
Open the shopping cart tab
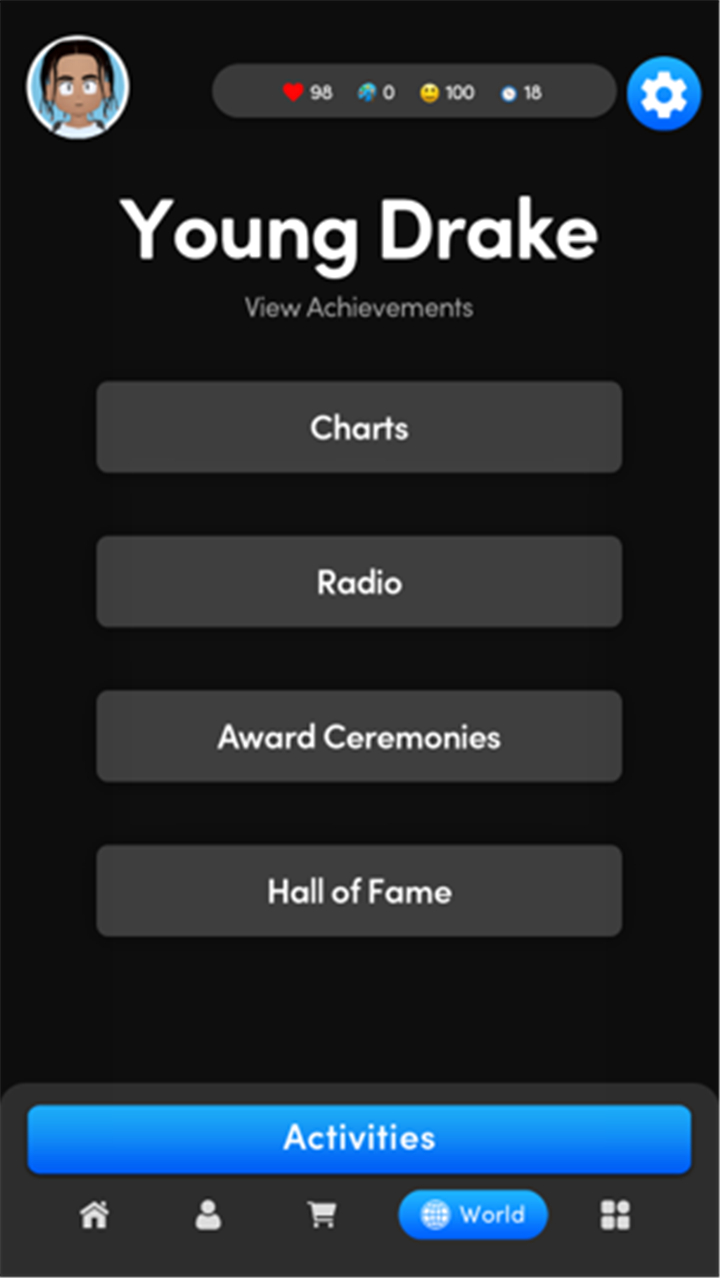(x=321, y=1215)
